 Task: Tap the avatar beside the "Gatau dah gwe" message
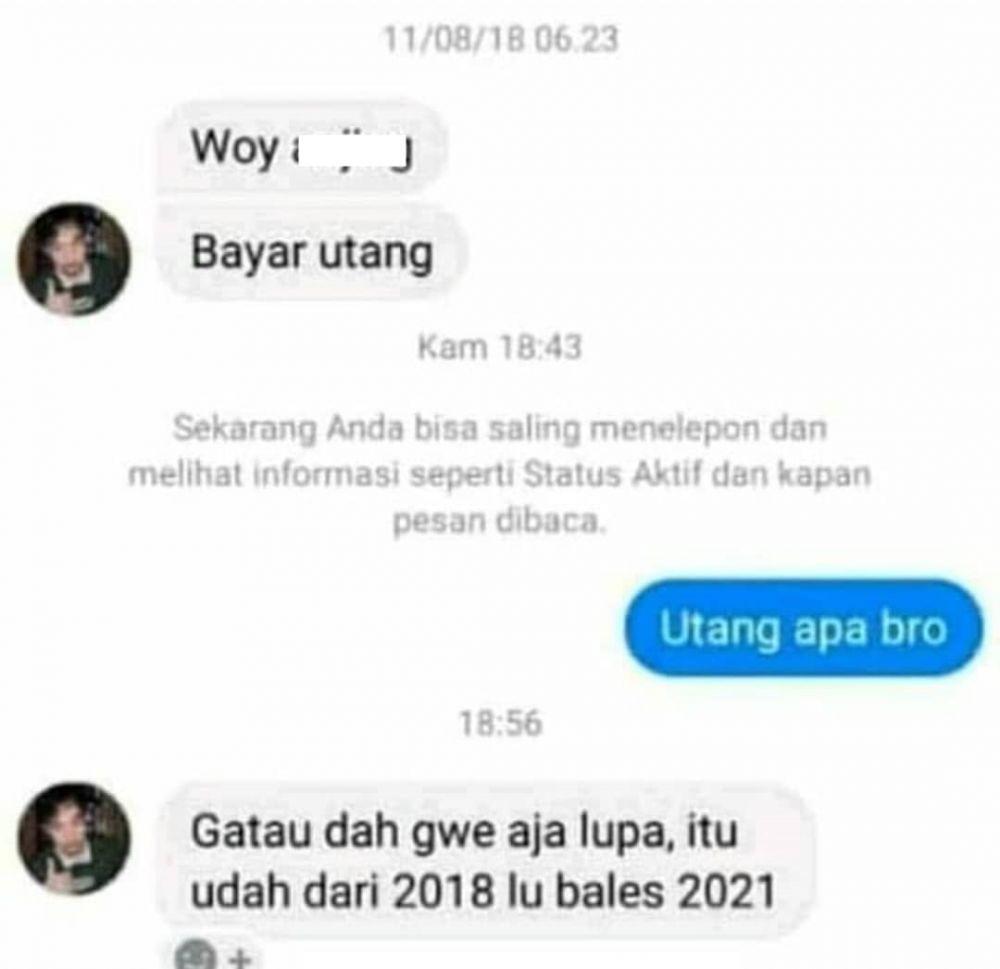pyautogui.click(x=74, y=838)
